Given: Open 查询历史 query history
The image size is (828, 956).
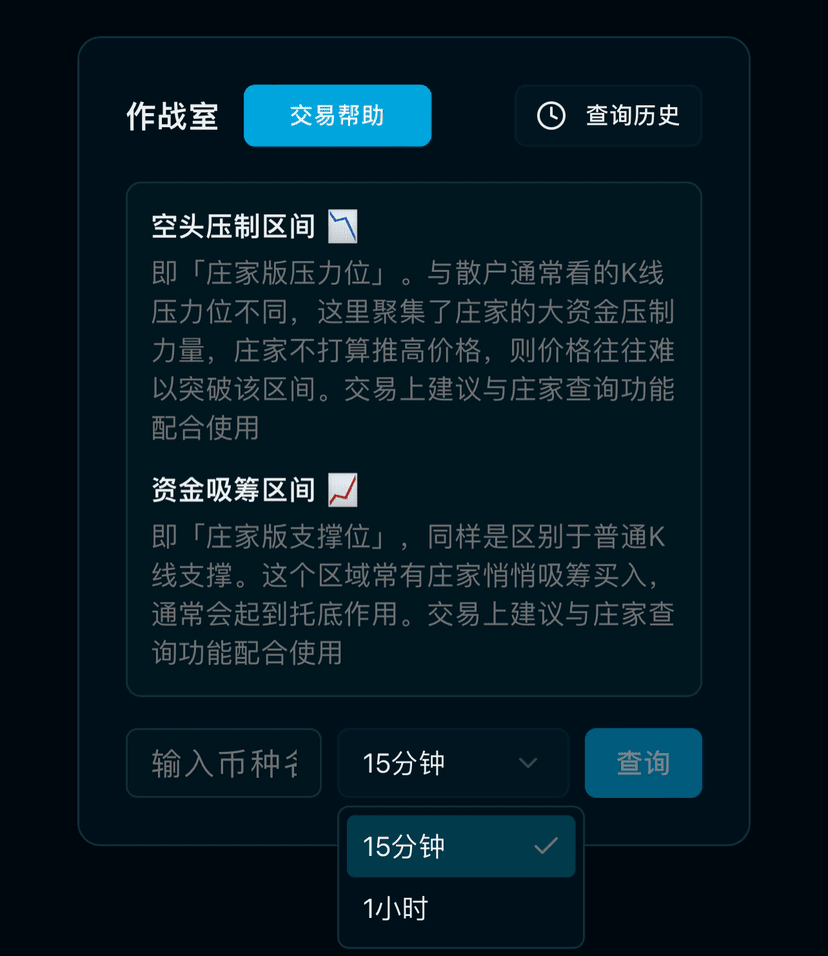Looking at the screenshot, I should pos(608,116).
